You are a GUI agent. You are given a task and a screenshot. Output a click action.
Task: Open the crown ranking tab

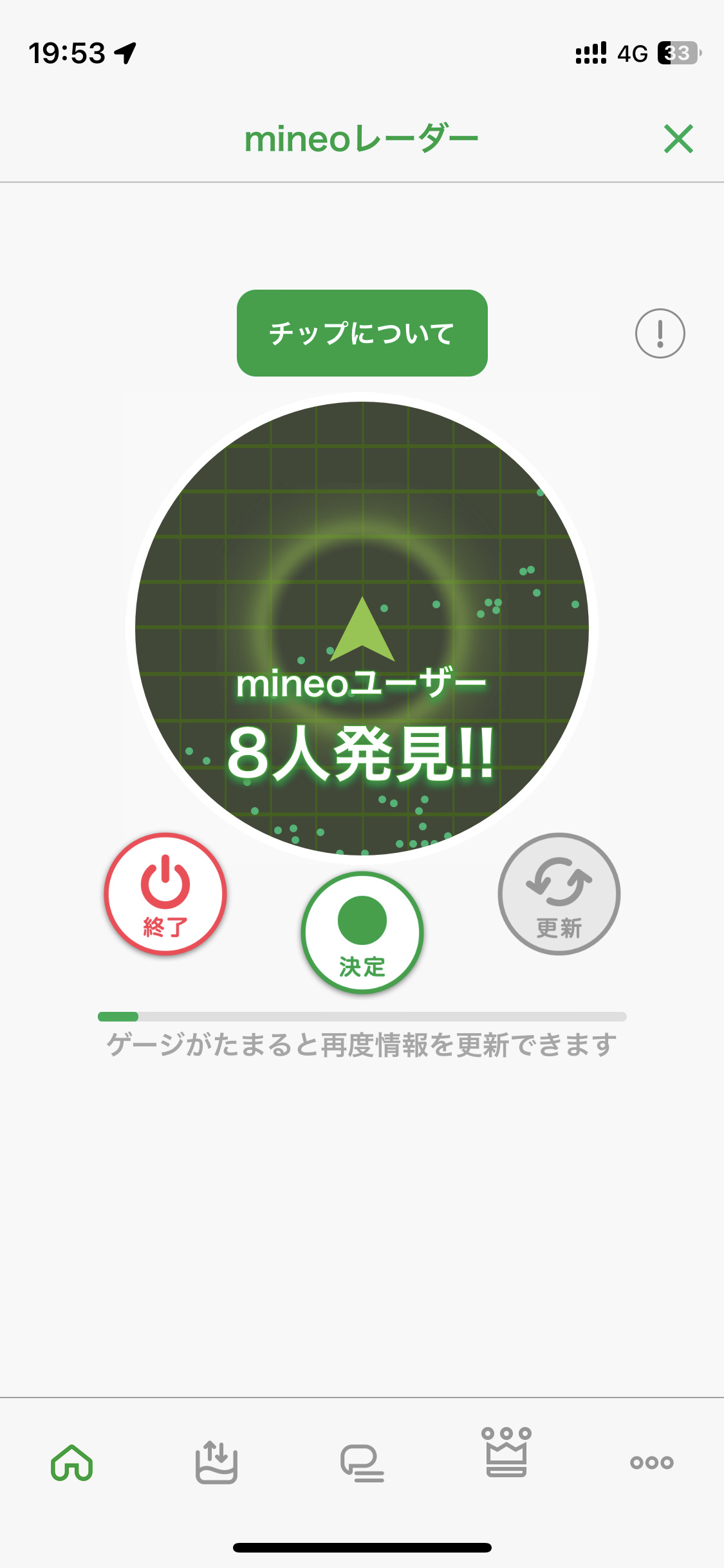pyautogui.click(x=506, y=1453)
